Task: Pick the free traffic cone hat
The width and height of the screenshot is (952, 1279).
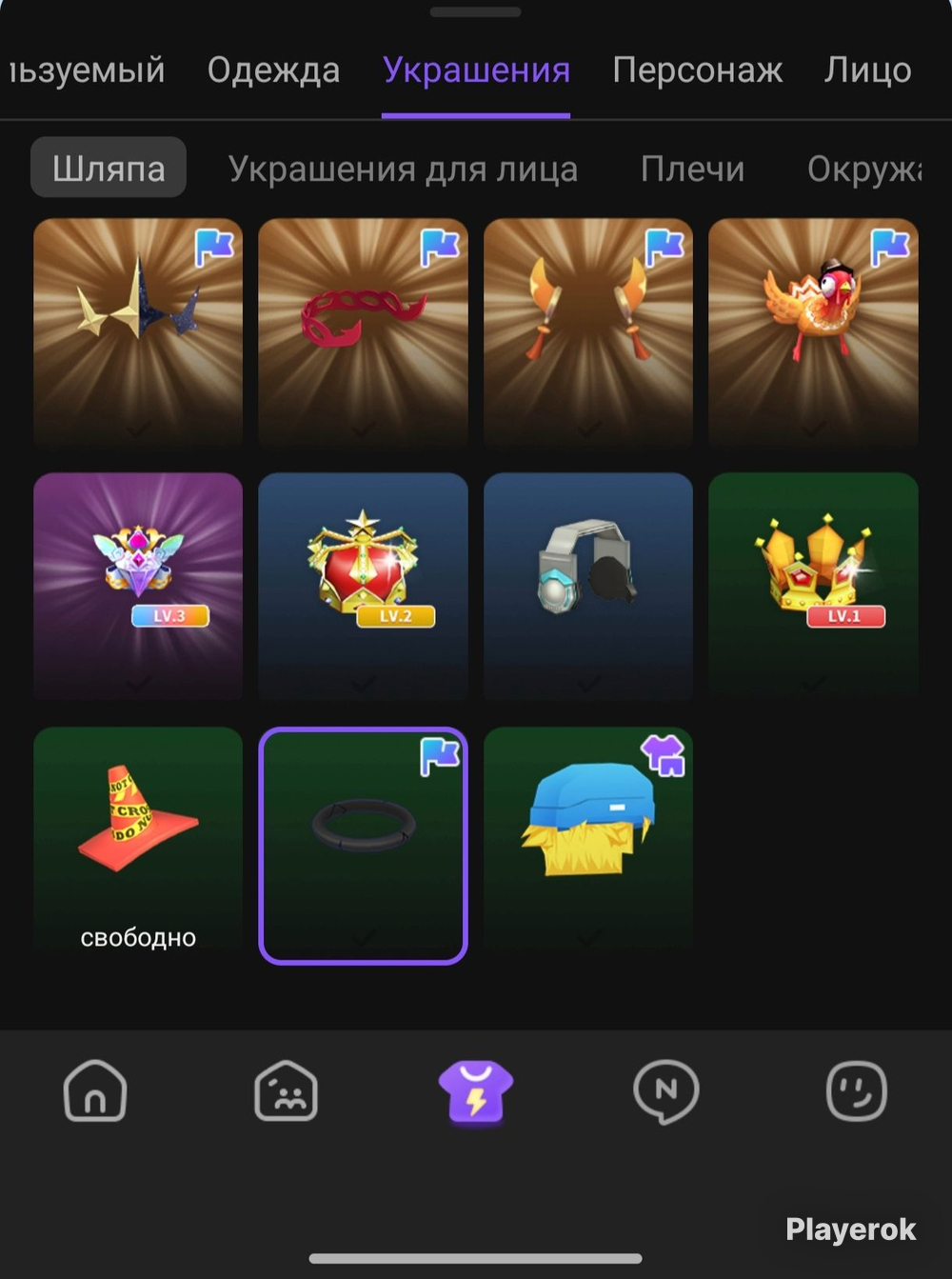Action: tap(138, 842)
